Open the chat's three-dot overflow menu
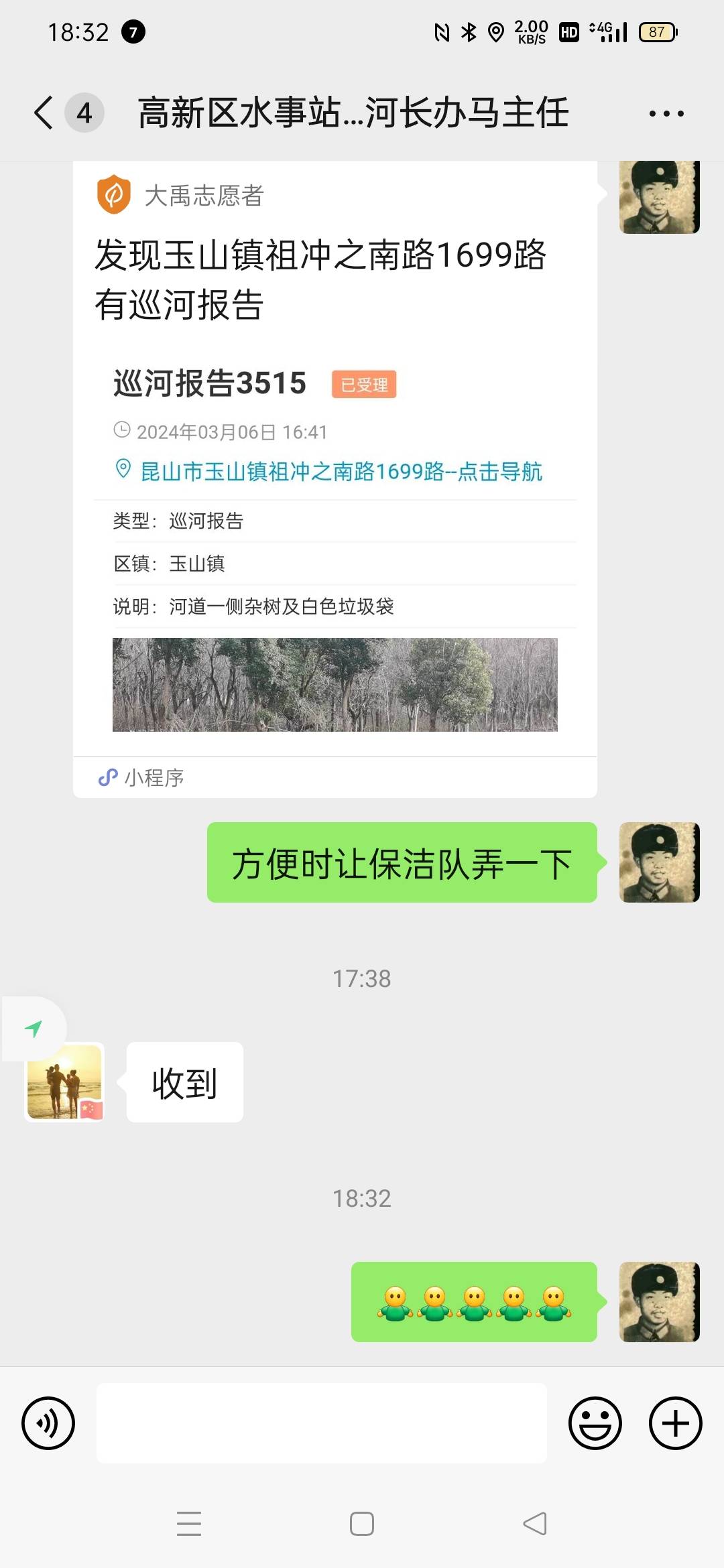The image size is (724, 1568). (666, 113)
